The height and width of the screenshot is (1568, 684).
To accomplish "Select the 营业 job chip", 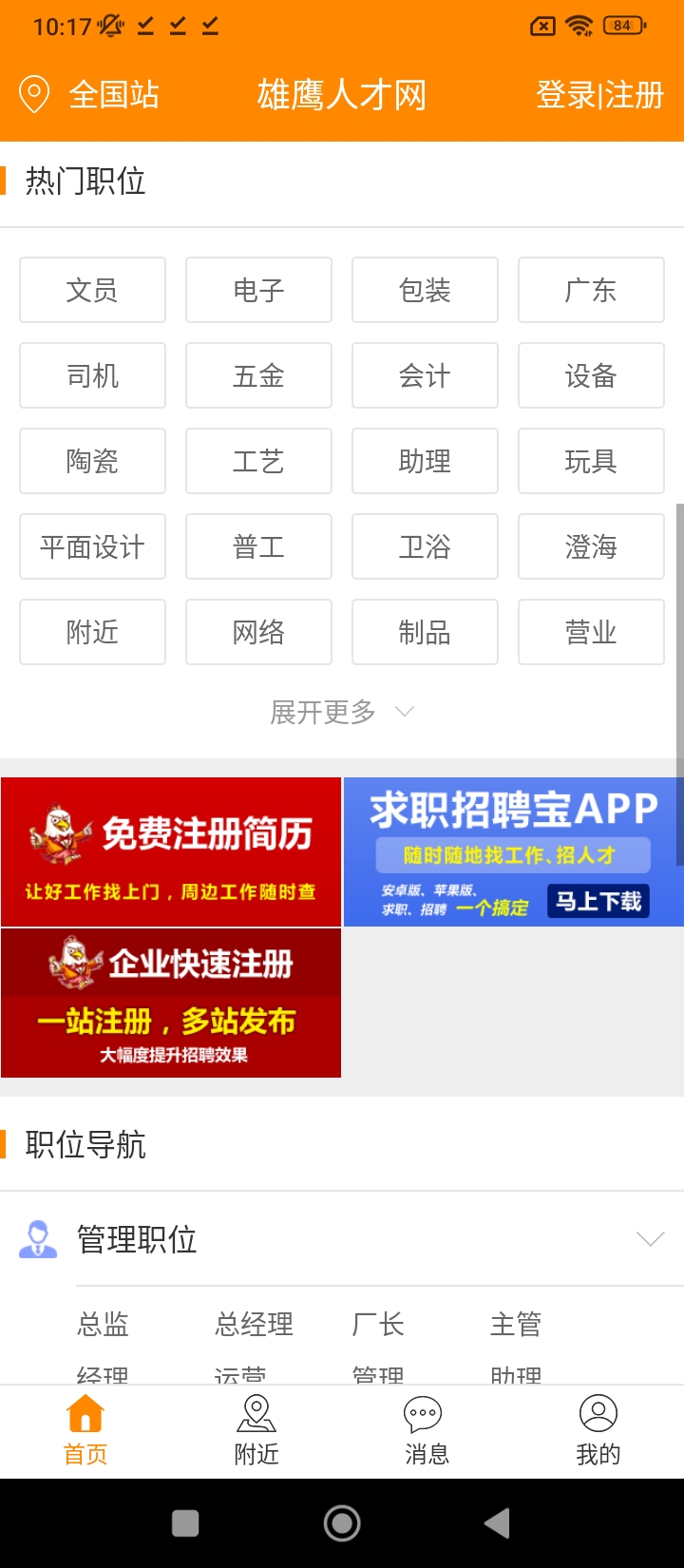I will 591,632.
